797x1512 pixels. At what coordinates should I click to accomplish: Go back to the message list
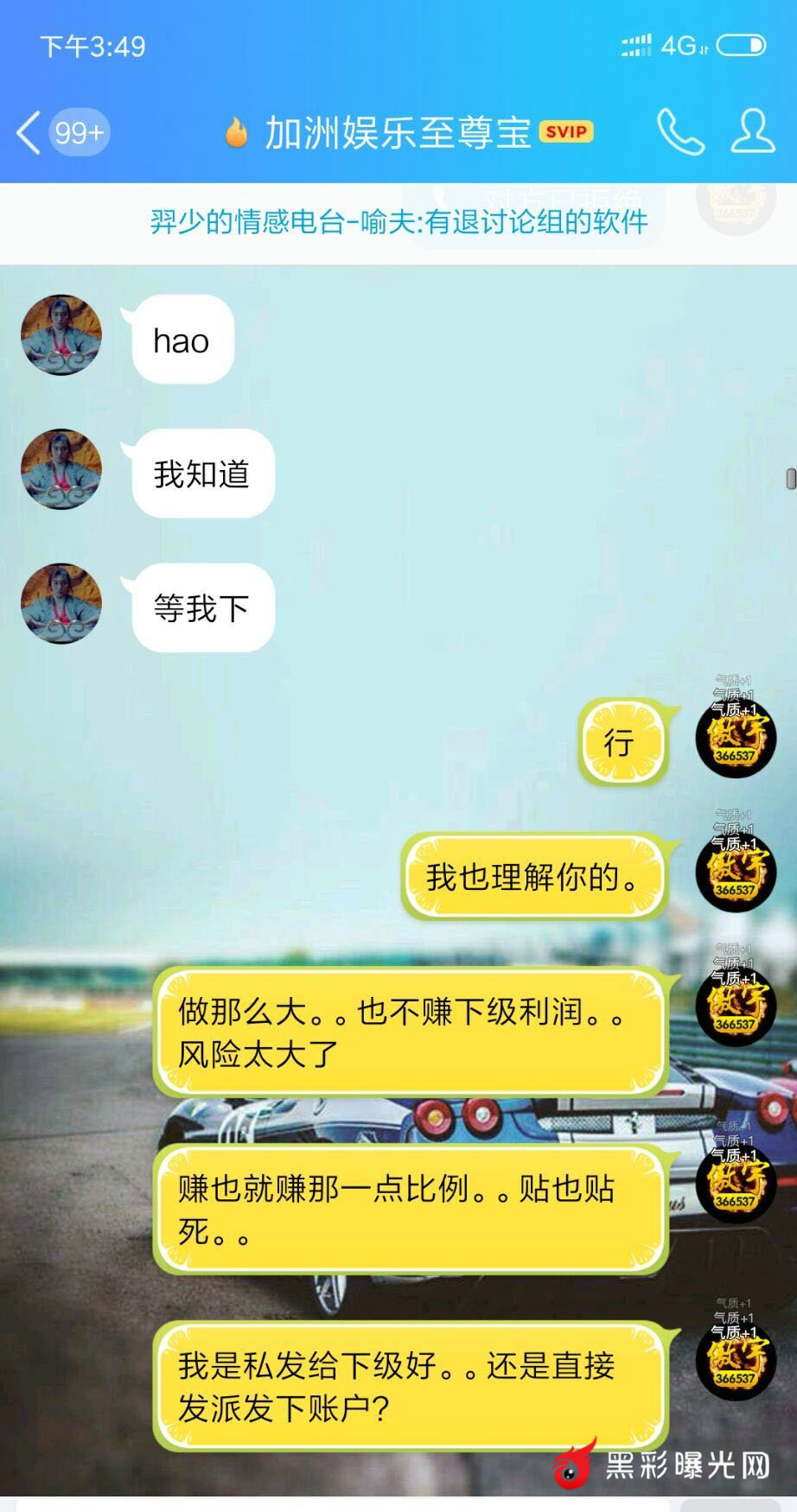tap(31, 133)
